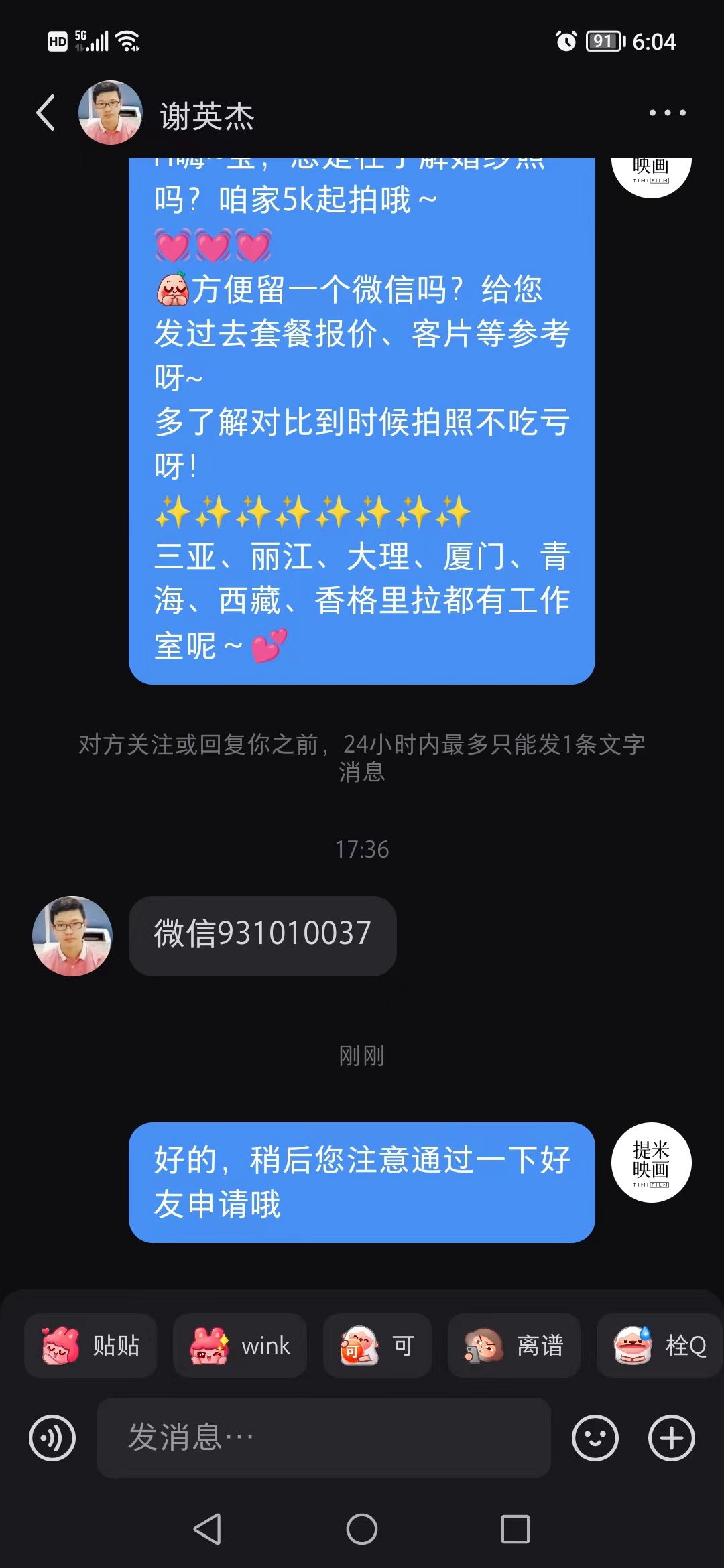Go back using the top-left arrow
The image size is (724, 1568).
click(x=46, y=113)
